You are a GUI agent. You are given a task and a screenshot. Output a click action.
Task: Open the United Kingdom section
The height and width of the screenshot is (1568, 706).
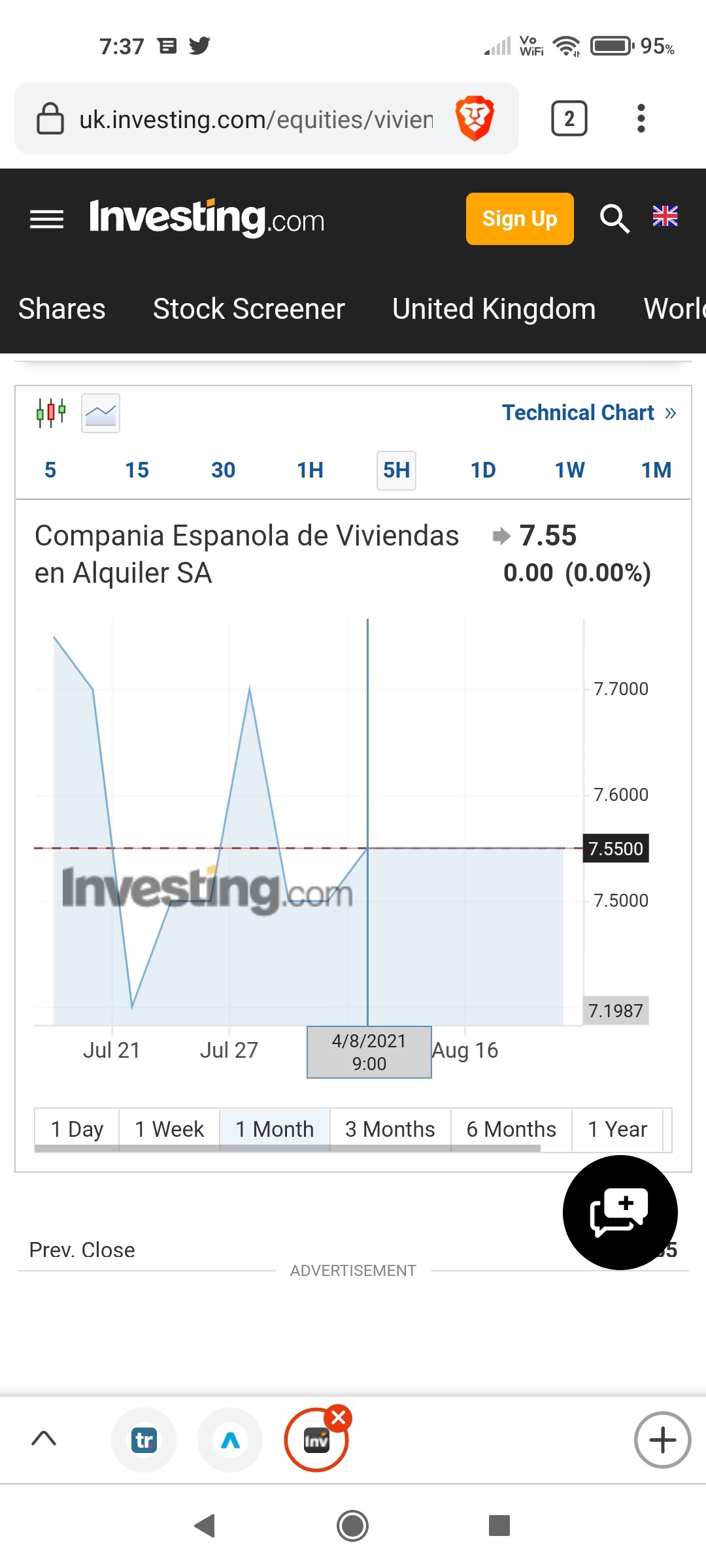pyautogui.click(x=494, y=309)
